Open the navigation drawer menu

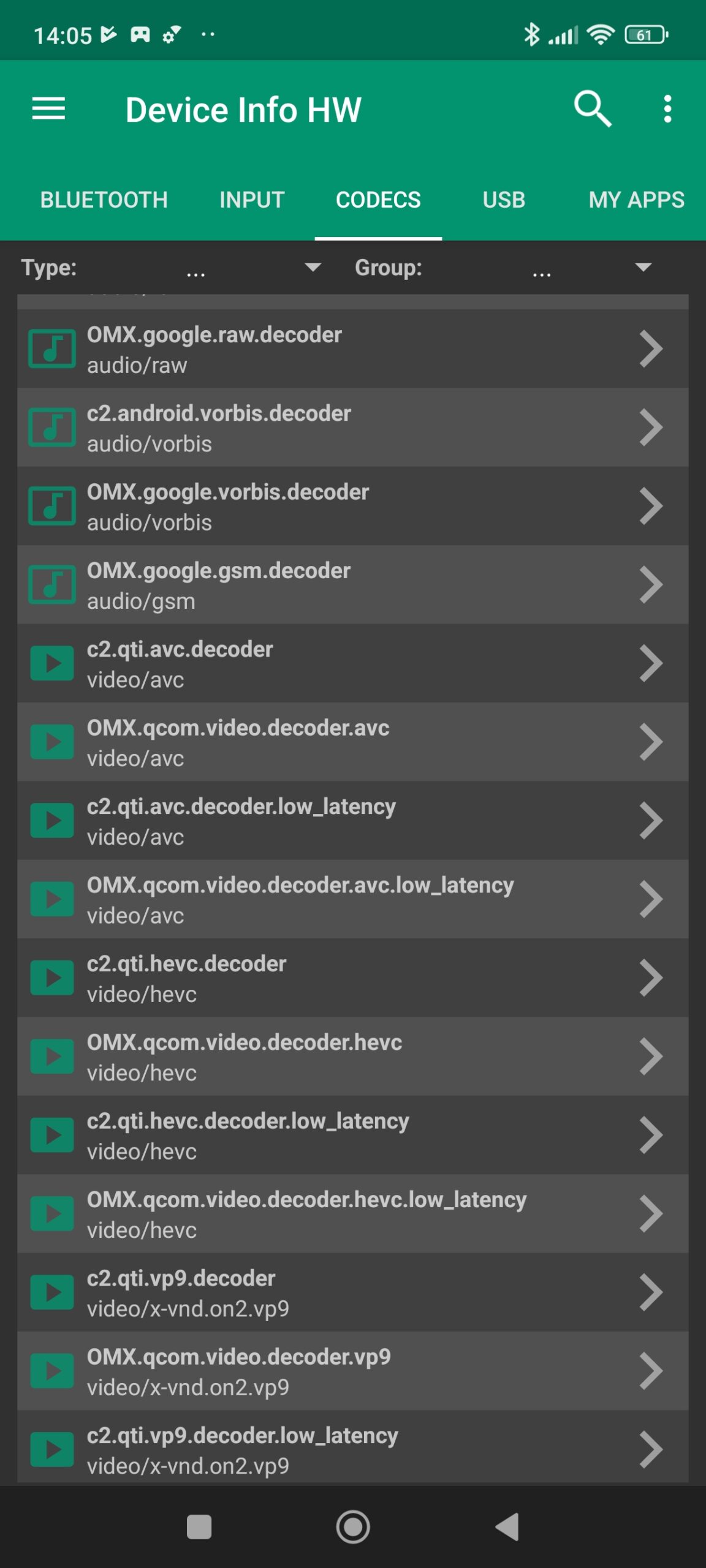click(48, 109)
